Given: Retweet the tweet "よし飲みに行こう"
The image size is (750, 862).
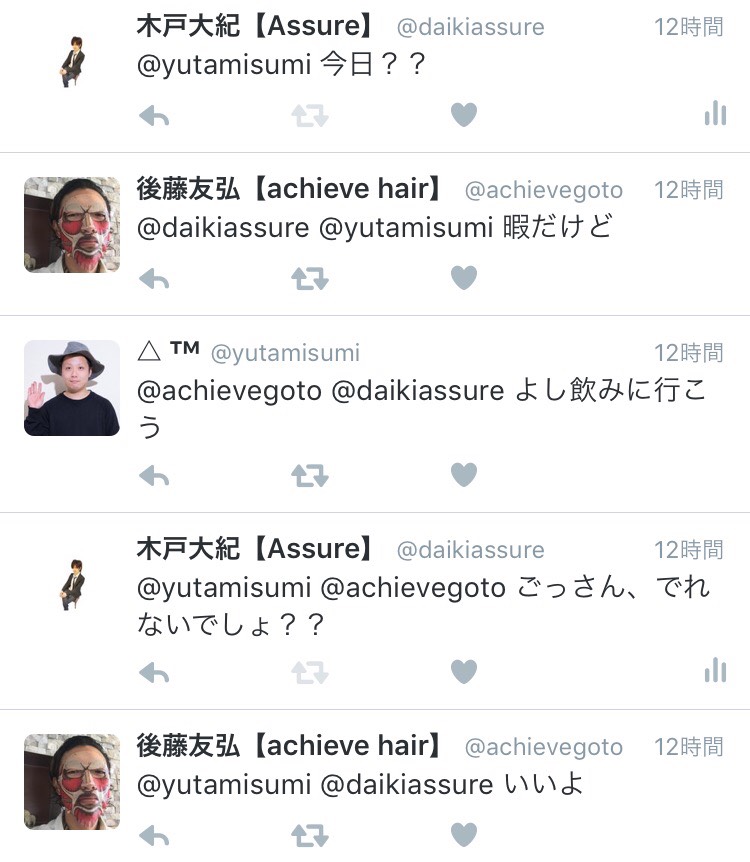Looking at the screenshot, I should coord(309,476).
